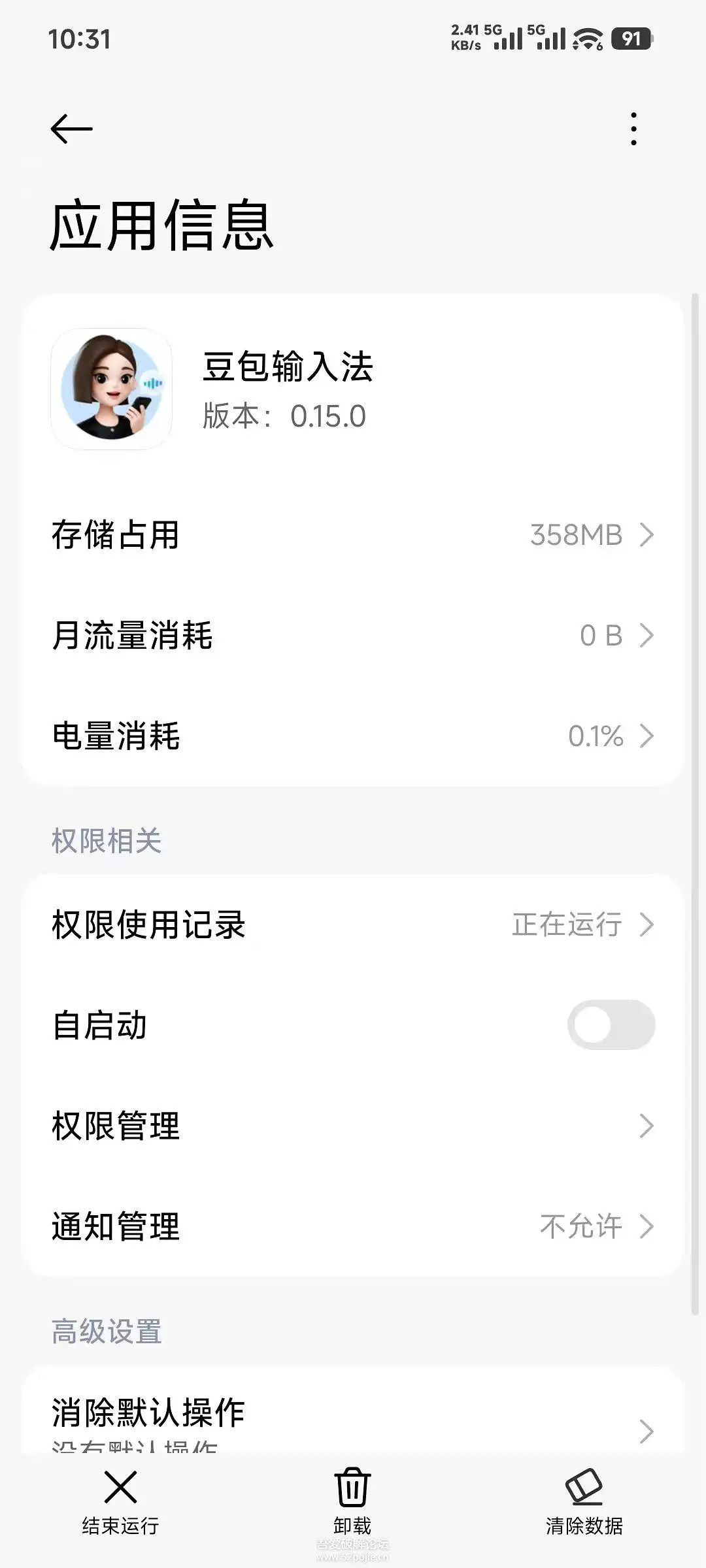
Task: Select 权限管理 in permissions section
Action: [353, 1126]
